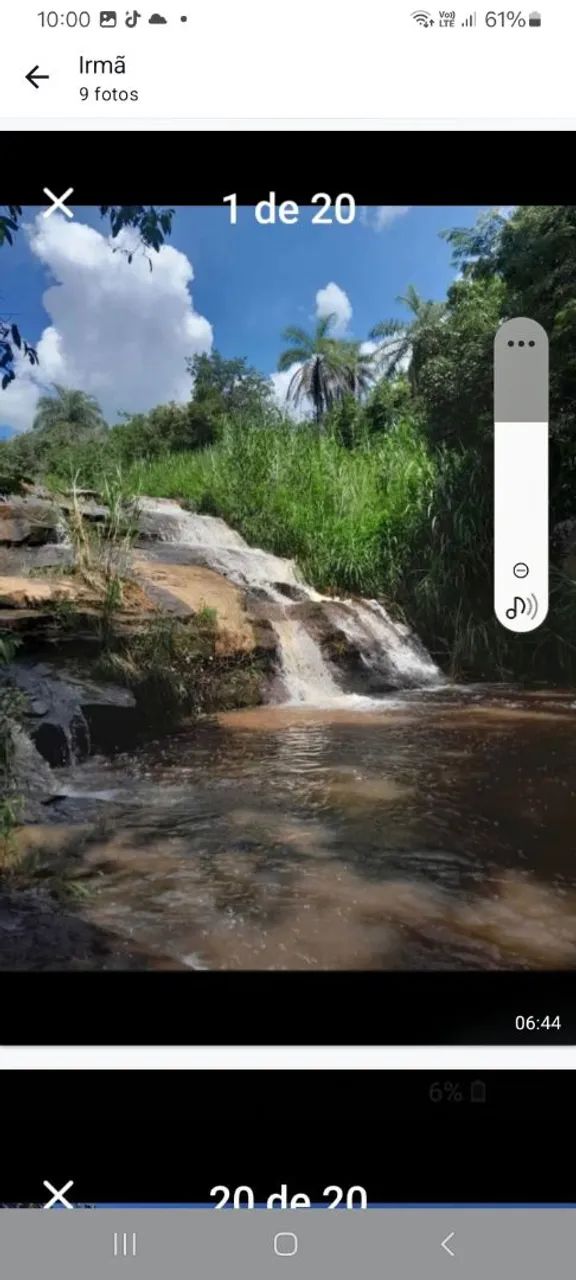The image size is (576, 1280).
Task: Open the waterfall photo marked 1 de 20
Action: pos(288,588)
